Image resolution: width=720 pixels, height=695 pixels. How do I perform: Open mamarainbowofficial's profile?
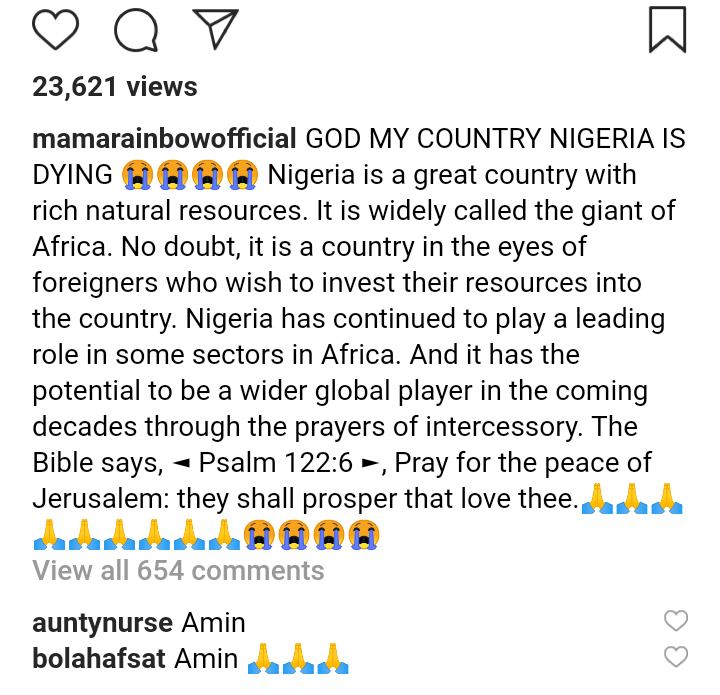pyautogui.click(x=164, y=139)
